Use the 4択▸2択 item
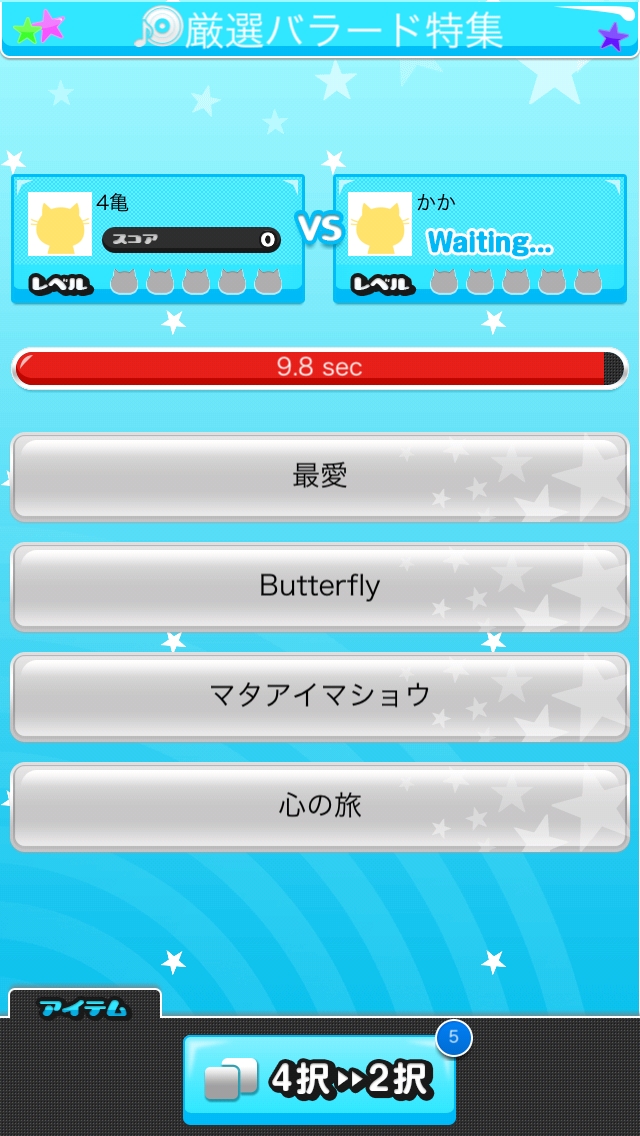 320,1080
